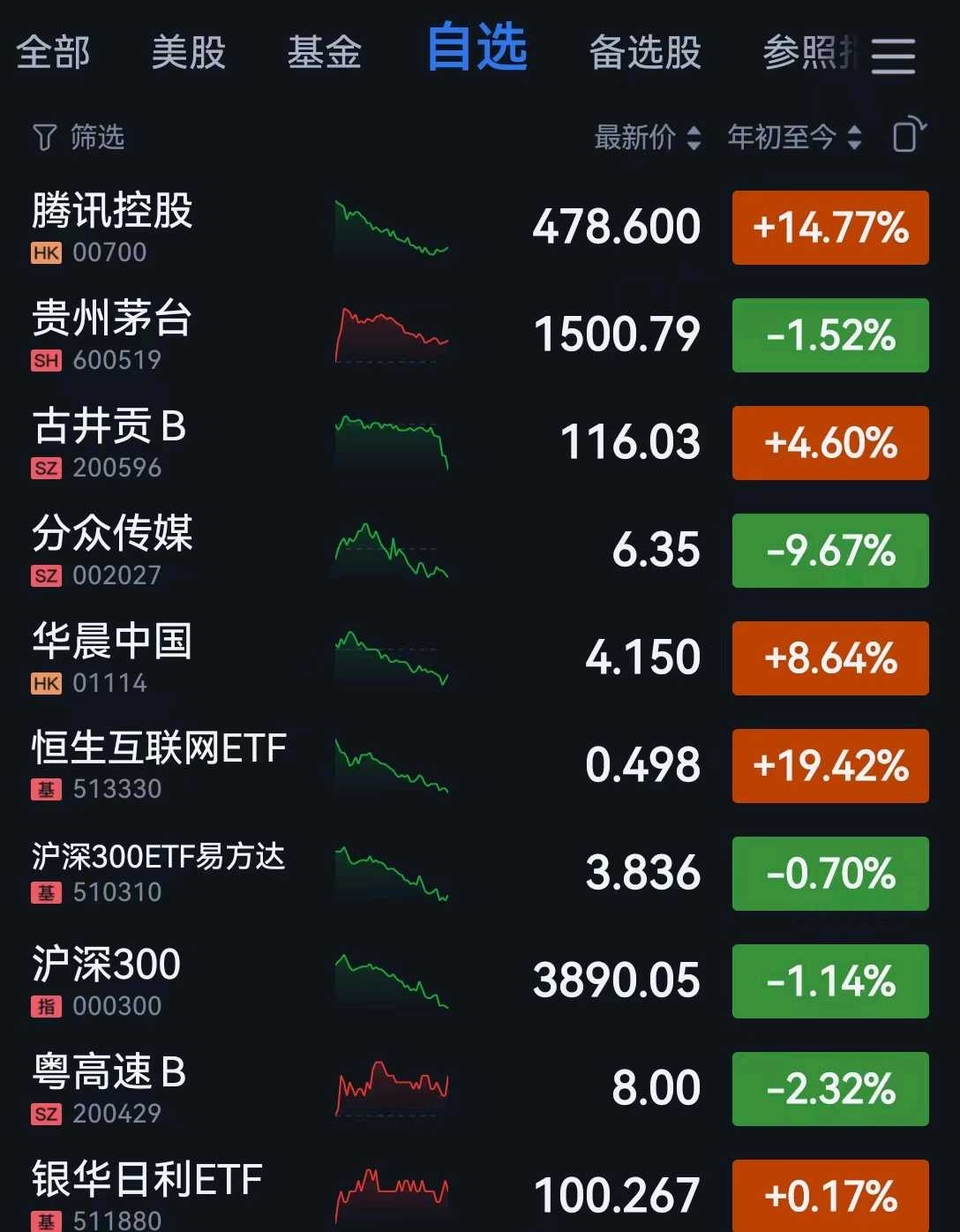Open the hamburger menu of watchlist groups
The height and width of the screenshot is (1232, 960).
pos(893,56)
